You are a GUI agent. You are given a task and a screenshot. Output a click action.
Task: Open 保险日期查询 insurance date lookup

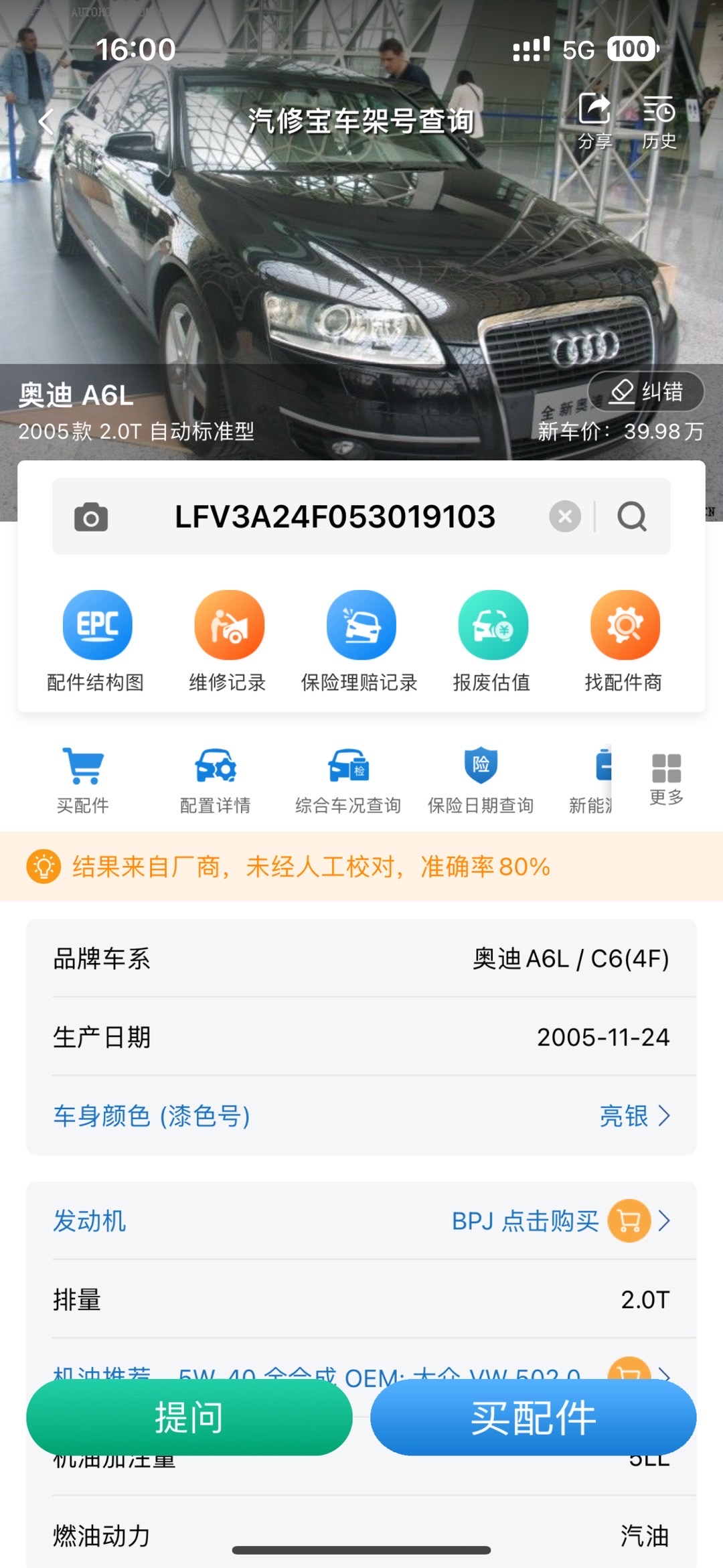(481, 780)
